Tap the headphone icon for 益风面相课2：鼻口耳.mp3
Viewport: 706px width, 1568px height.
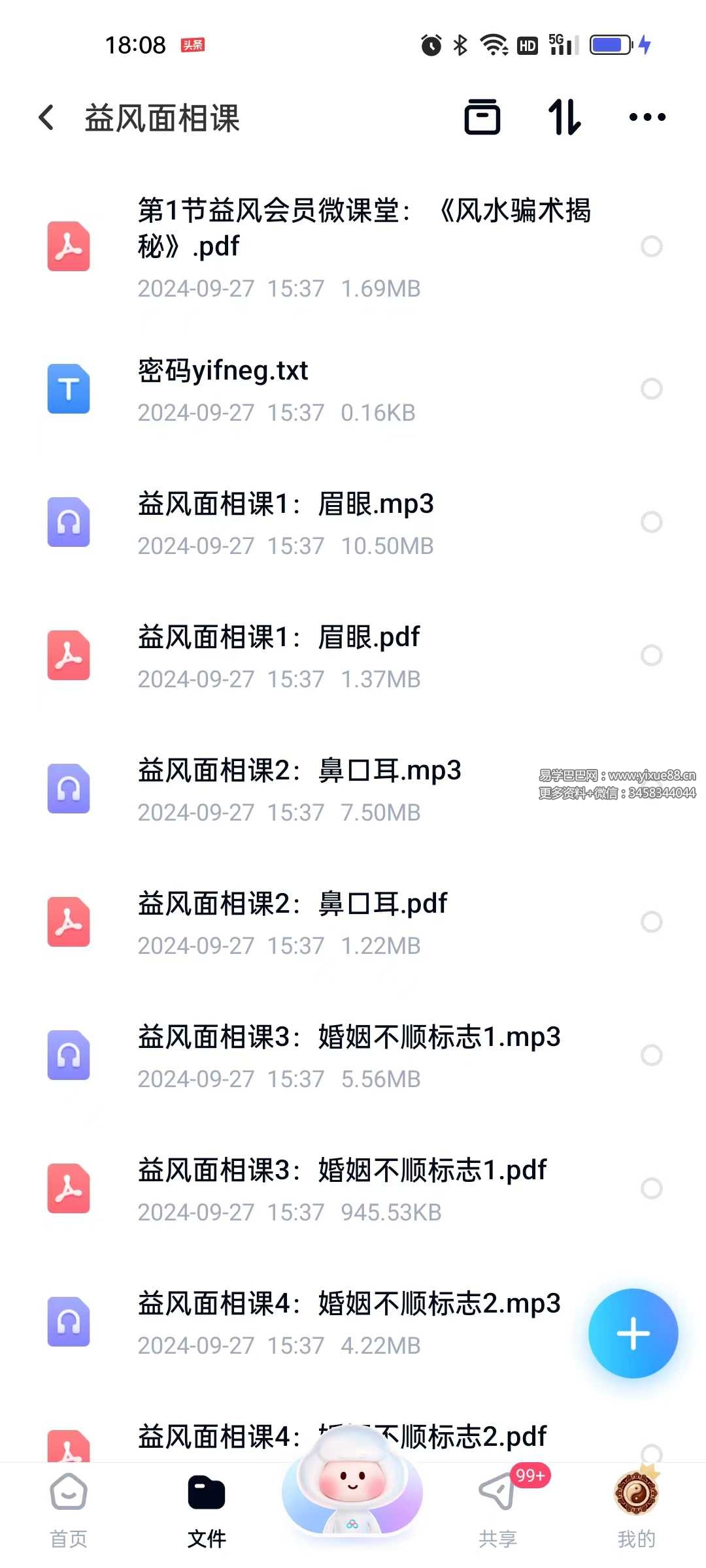[x=68, y=789]
